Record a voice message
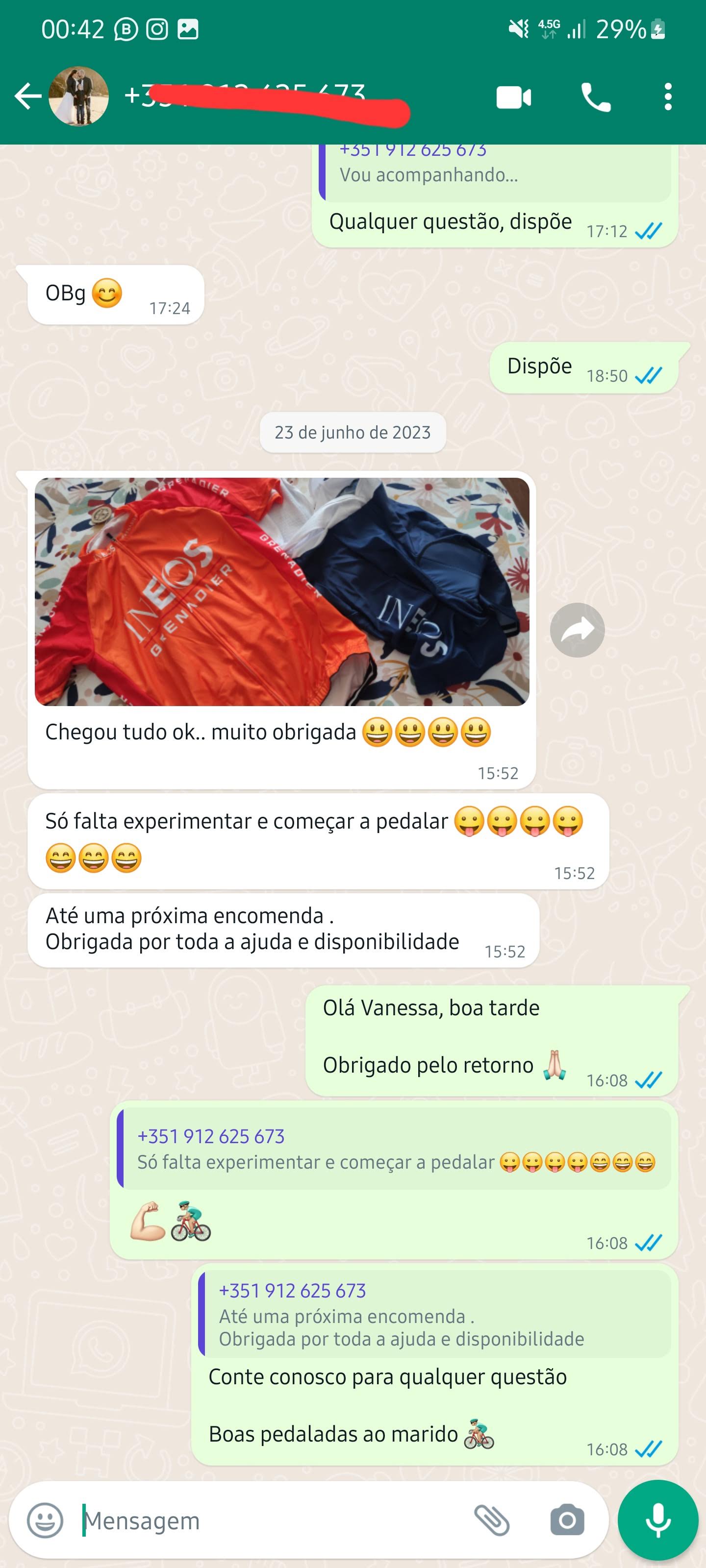This screenshot has height=1568, width=706. (x=657, y=1520)
